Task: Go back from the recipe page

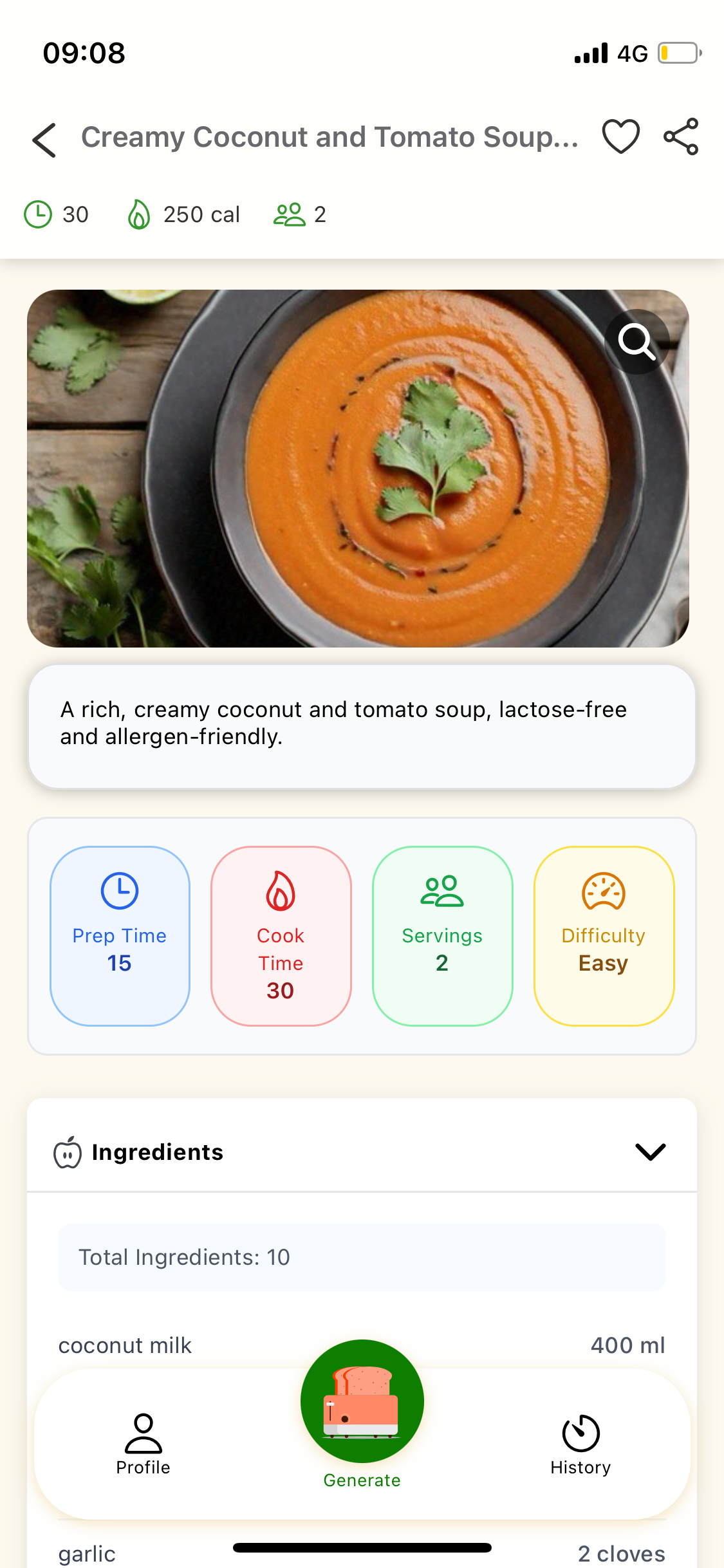Action: click(44, 140)
